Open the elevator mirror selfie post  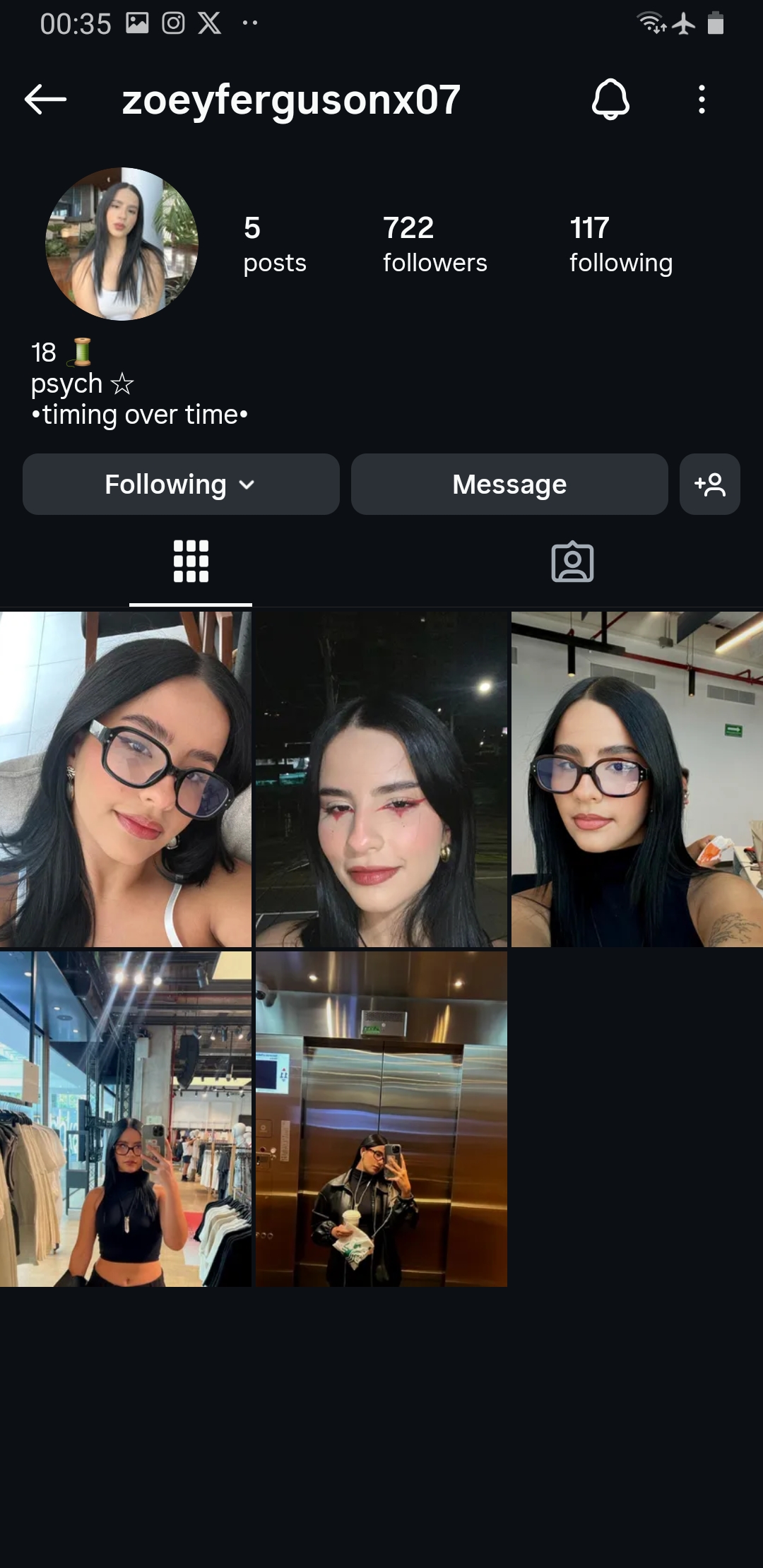click(381, 1119)
